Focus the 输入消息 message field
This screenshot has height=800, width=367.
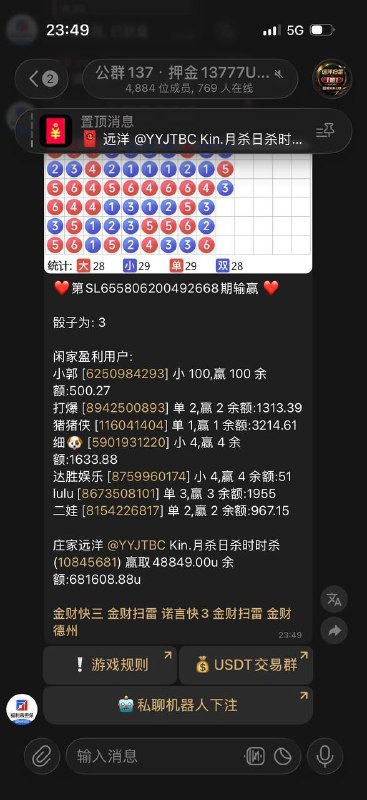click(x=158, y=756)
